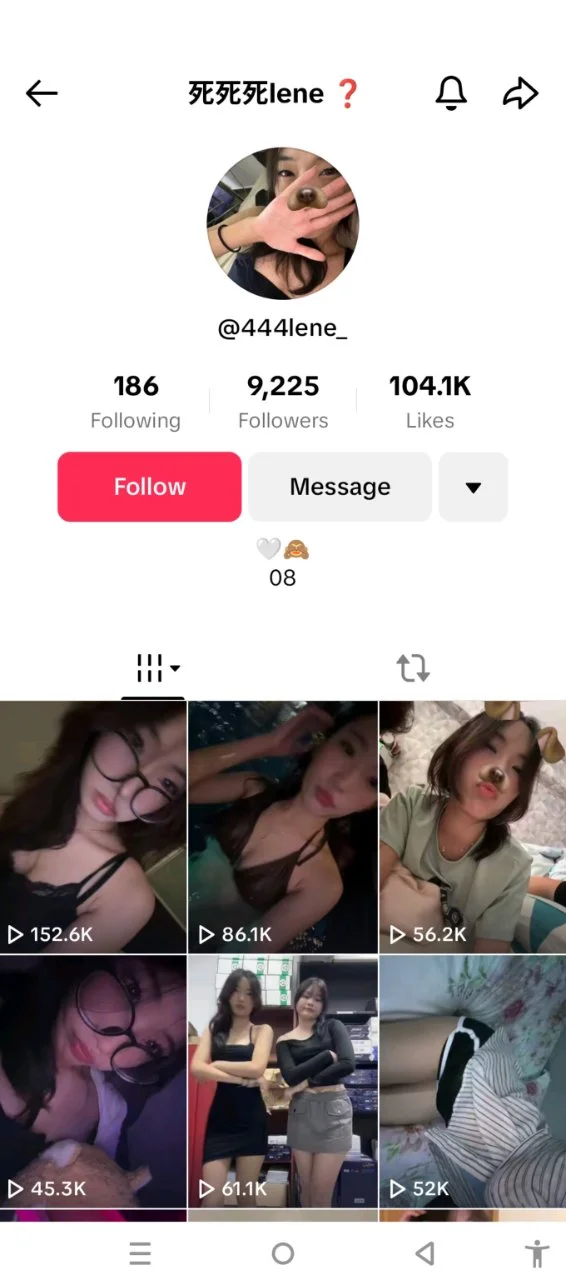Watch the video with 45.3K views
The image size is (566, 1280).
[93, 1082]
